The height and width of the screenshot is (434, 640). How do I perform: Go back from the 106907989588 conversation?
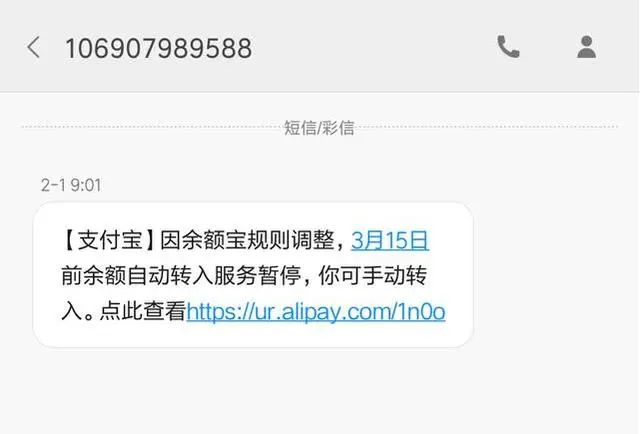(x=34, y=47)
